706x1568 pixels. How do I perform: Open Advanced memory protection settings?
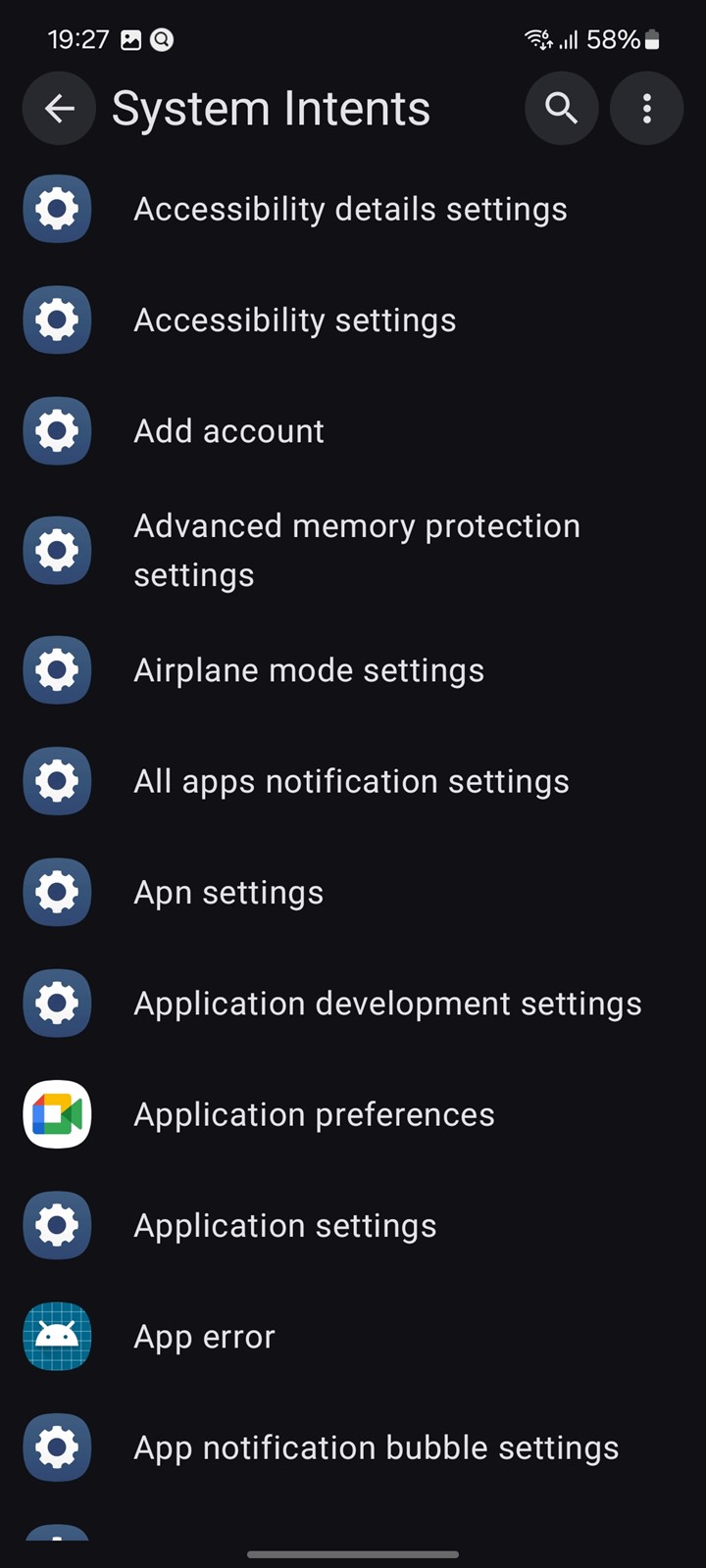coord(353,550)
